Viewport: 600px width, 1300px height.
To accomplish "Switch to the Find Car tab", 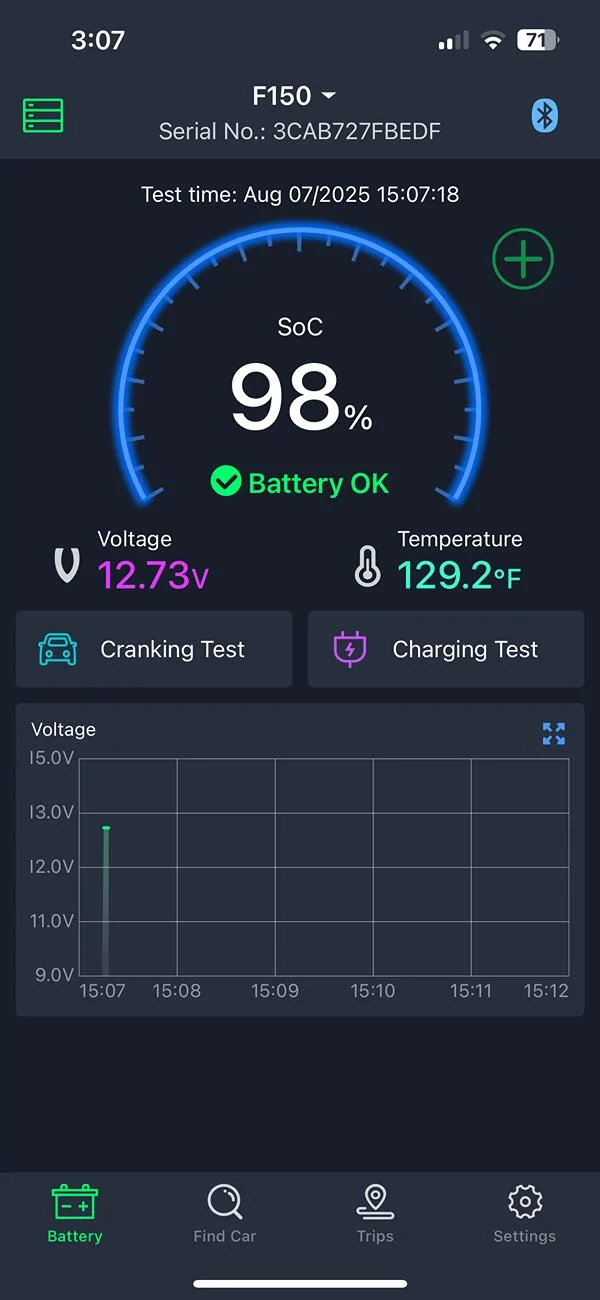I will click(x=225, y=1213).
